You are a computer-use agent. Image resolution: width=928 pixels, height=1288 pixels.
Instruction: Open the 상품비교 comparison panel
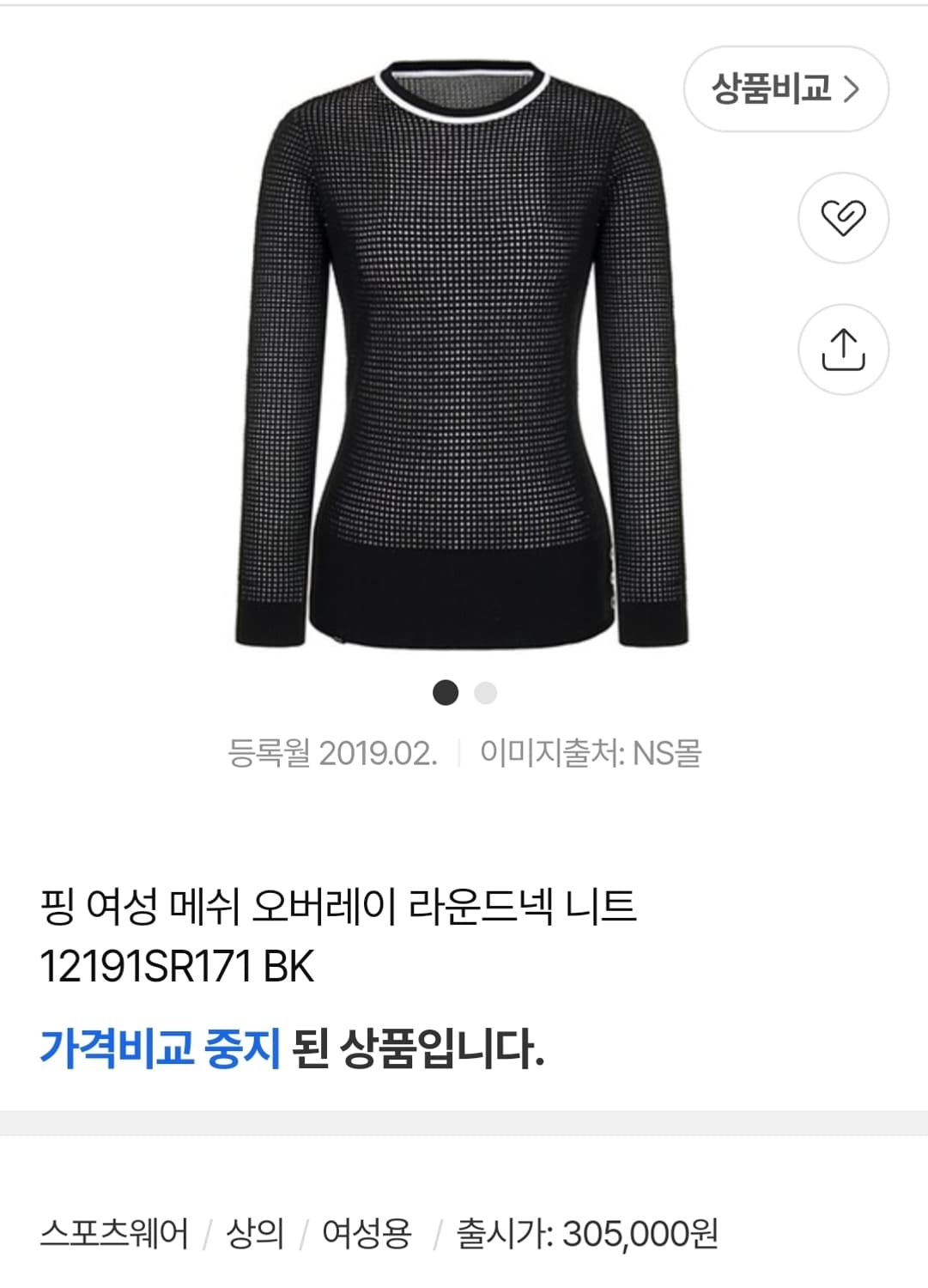[x=773, y=88]
